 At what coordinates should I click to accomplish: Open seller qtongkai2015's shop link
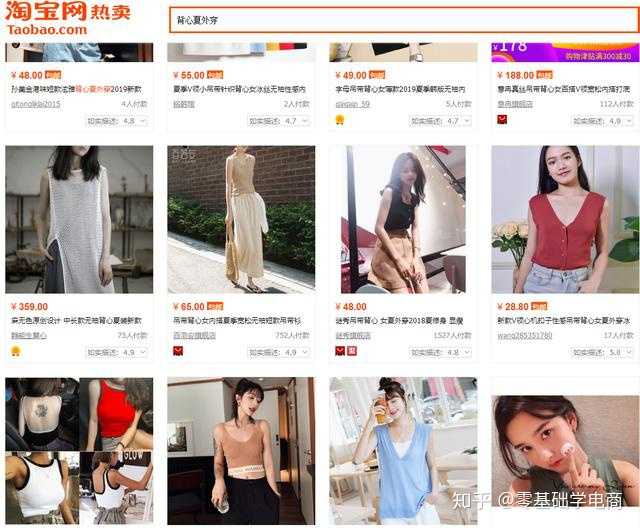[36, 104]
